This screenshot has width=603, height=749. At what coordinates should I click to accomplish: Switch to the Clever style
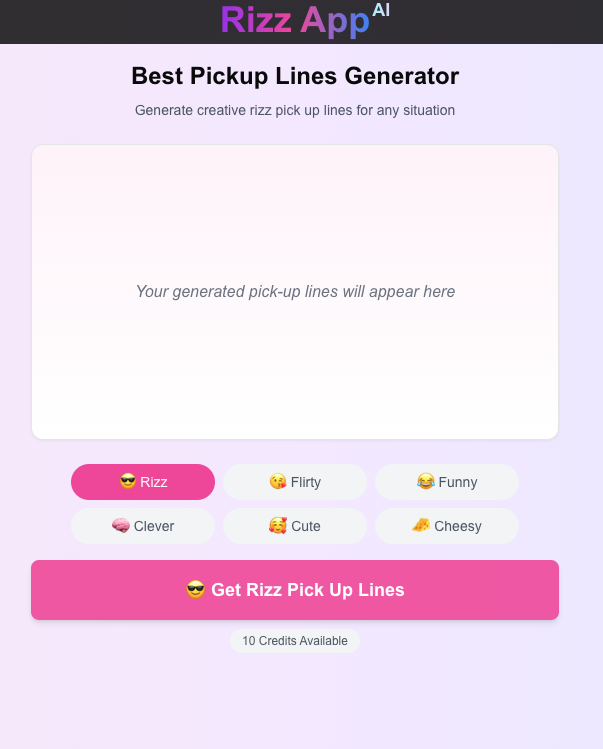coord(143,526)
